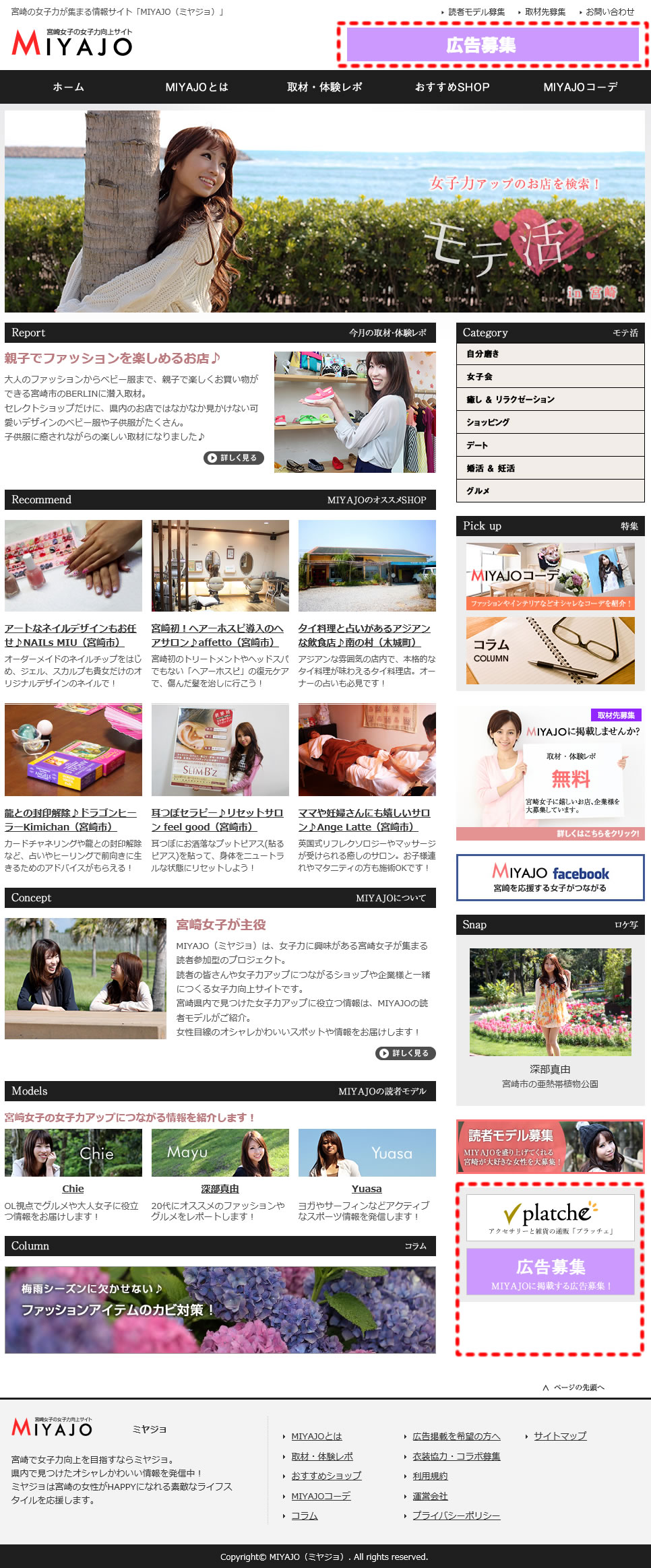Screen dimensions: 651x1568
Task: Open the 読者モデル募集 banner in the sidebar
Action: click(x=550, y=1146)
